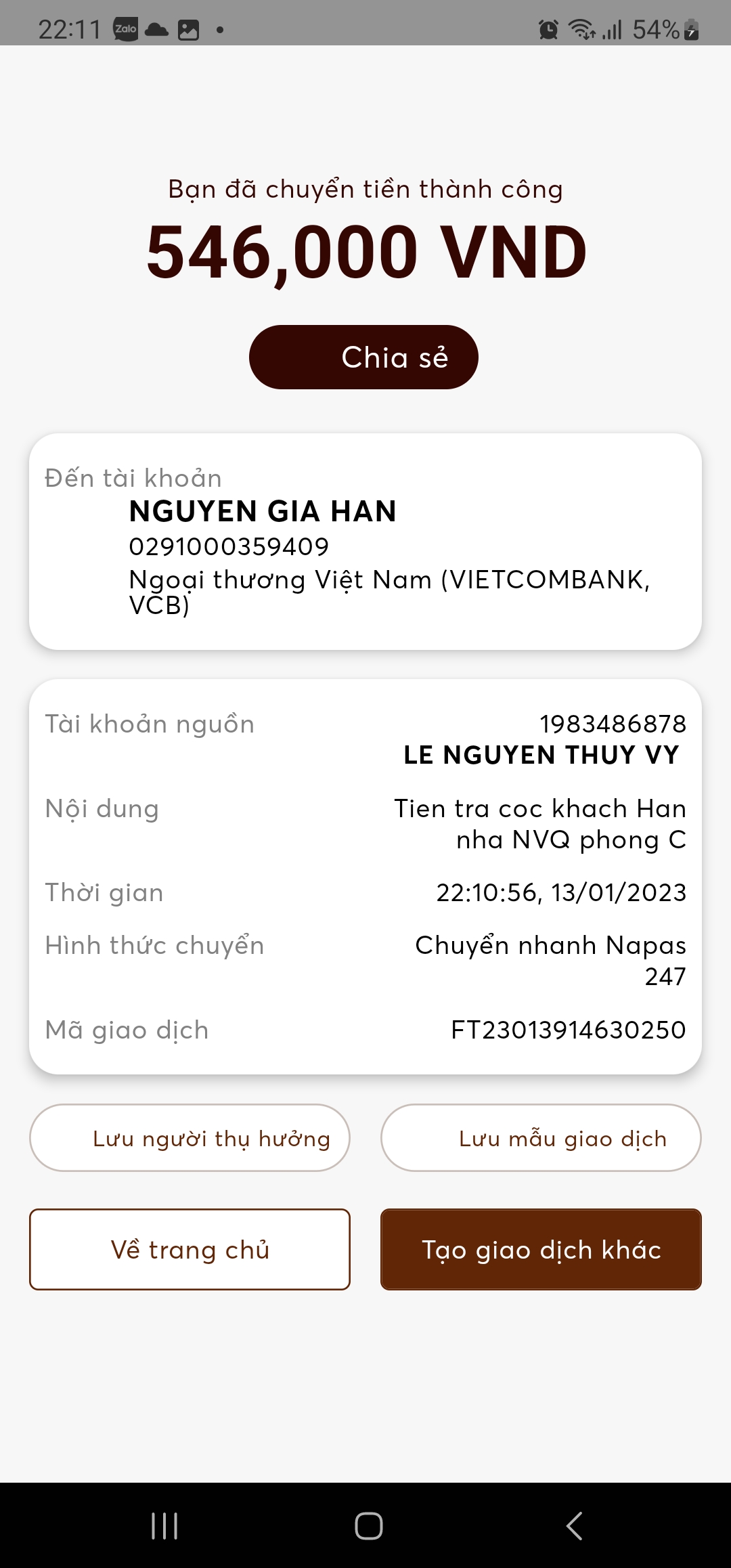Start new transfer with Tạo giao dịch khác

point(541,1249)
